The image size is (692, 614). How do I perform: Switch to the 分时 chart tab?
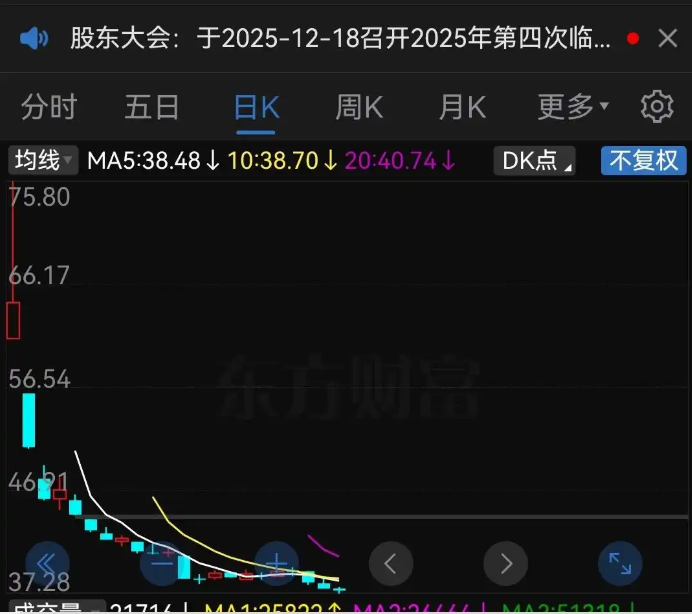pyautogui.click(x=49, y=107)
